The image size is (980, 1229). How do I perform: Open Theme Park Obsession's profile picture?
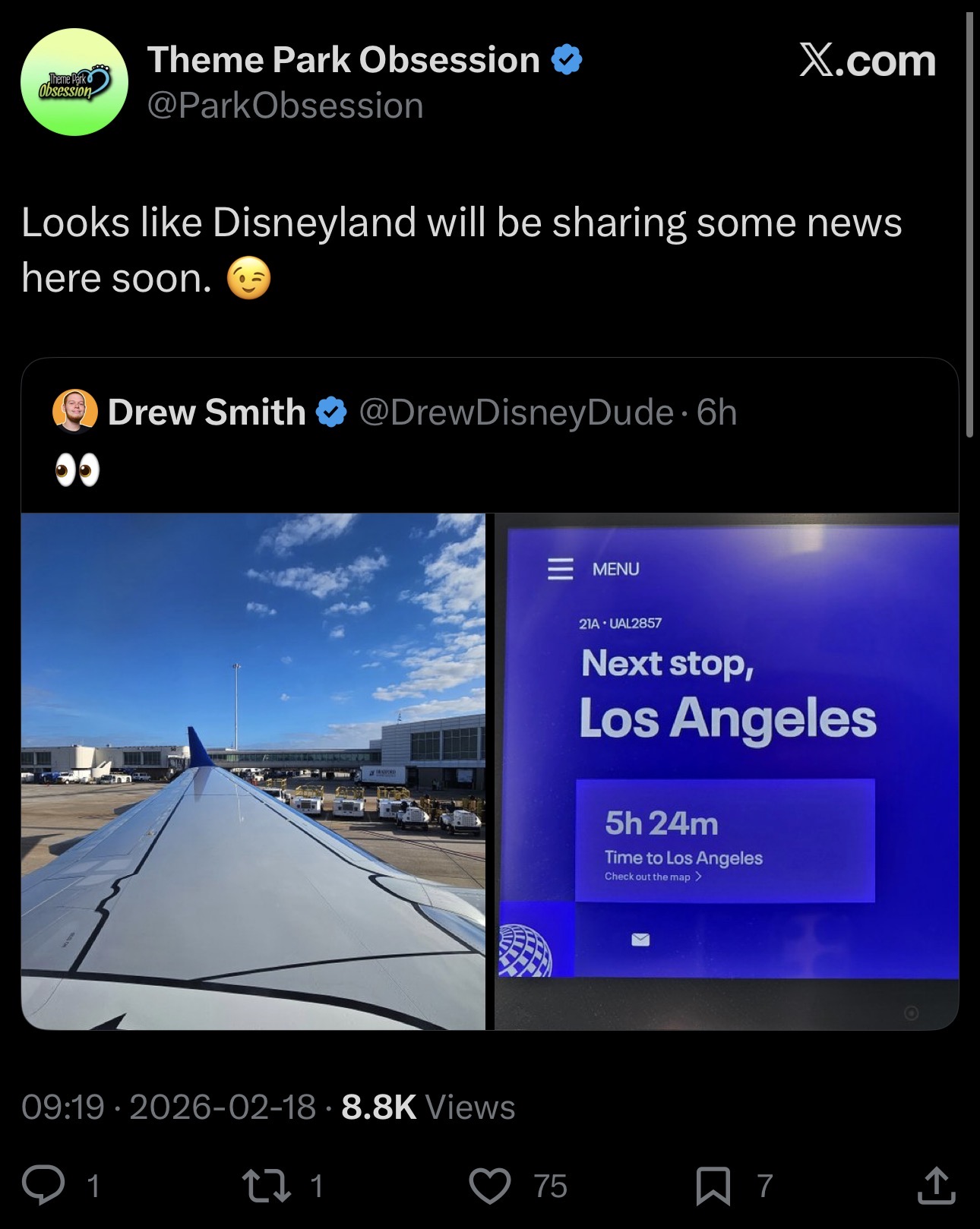(x=74, y=82)
